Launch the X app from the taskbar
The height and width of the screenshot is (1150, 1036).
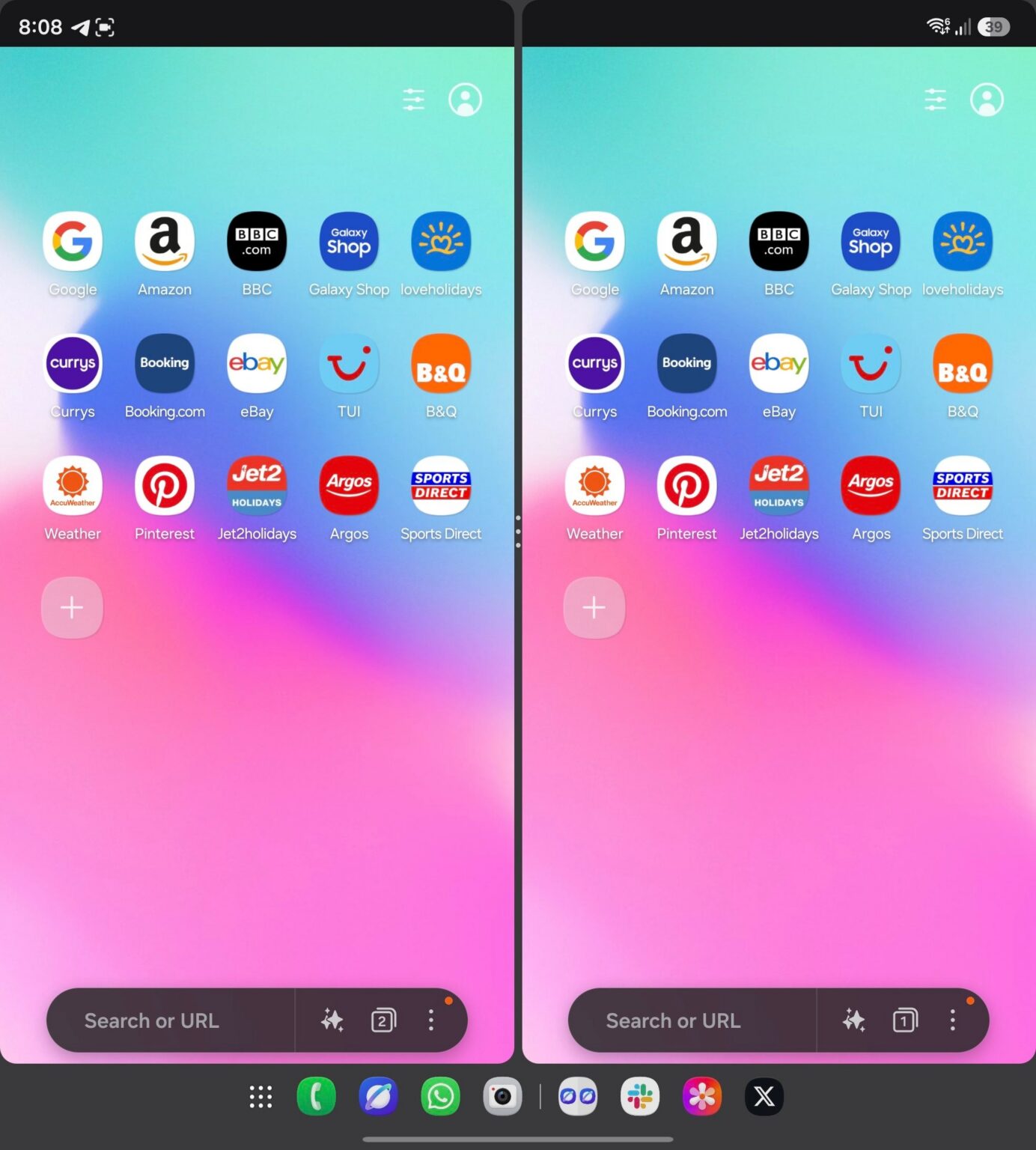pyautogui.click(x=764, y=1097)
